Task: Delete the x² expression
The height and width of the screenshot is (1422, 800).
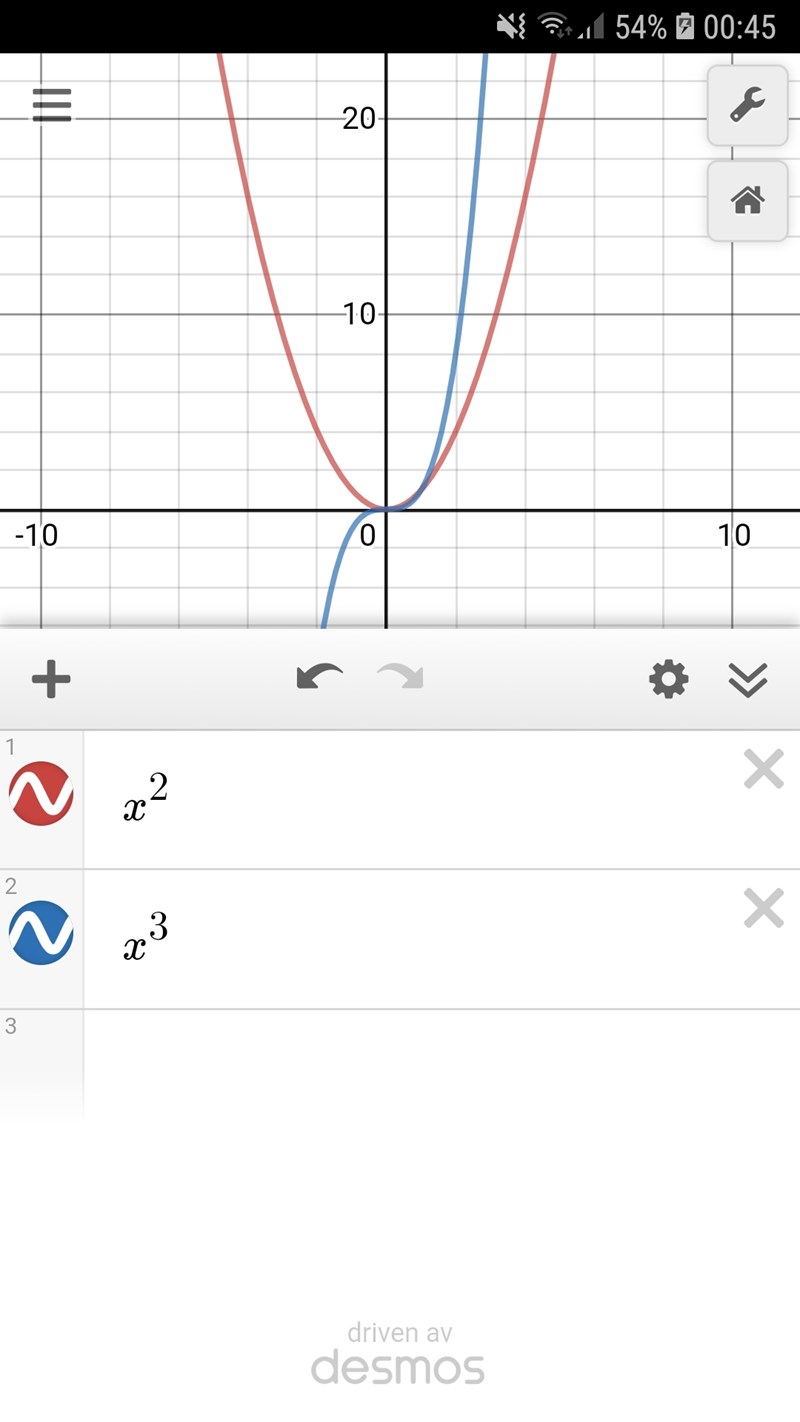Action: tap(763, 771)
